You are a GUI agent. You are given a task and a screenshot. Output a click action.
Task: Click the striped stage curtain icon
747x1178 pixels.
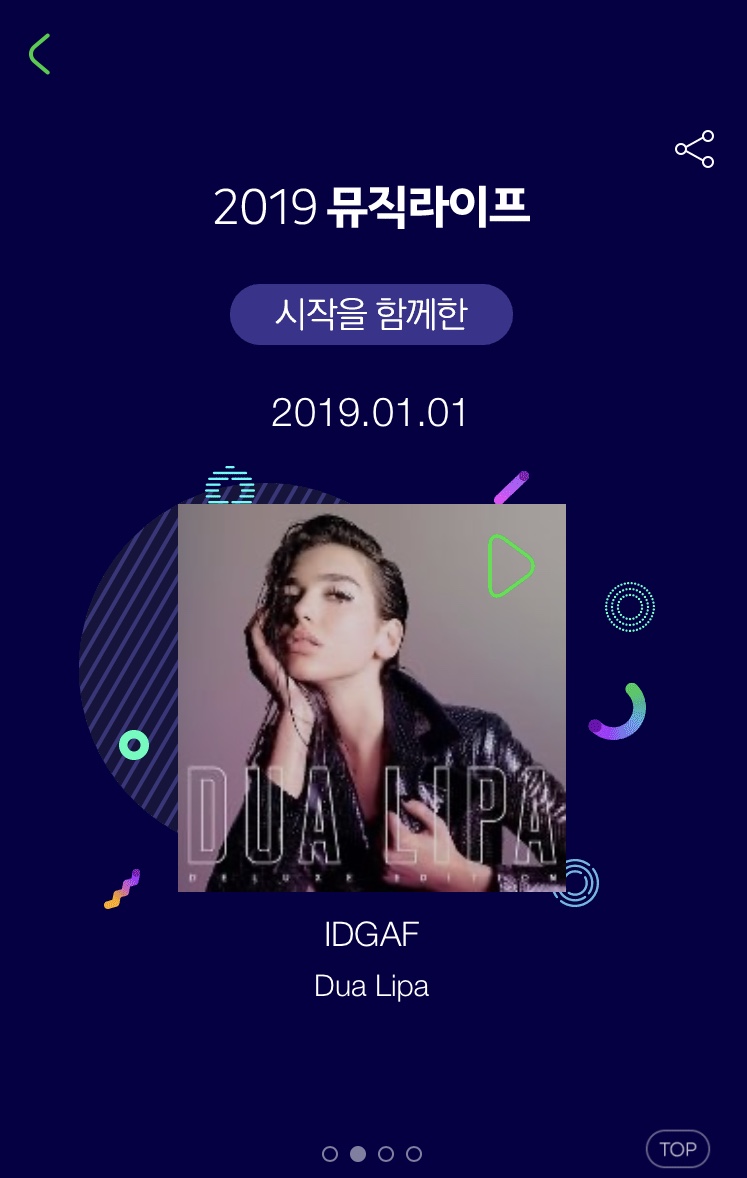230,486
